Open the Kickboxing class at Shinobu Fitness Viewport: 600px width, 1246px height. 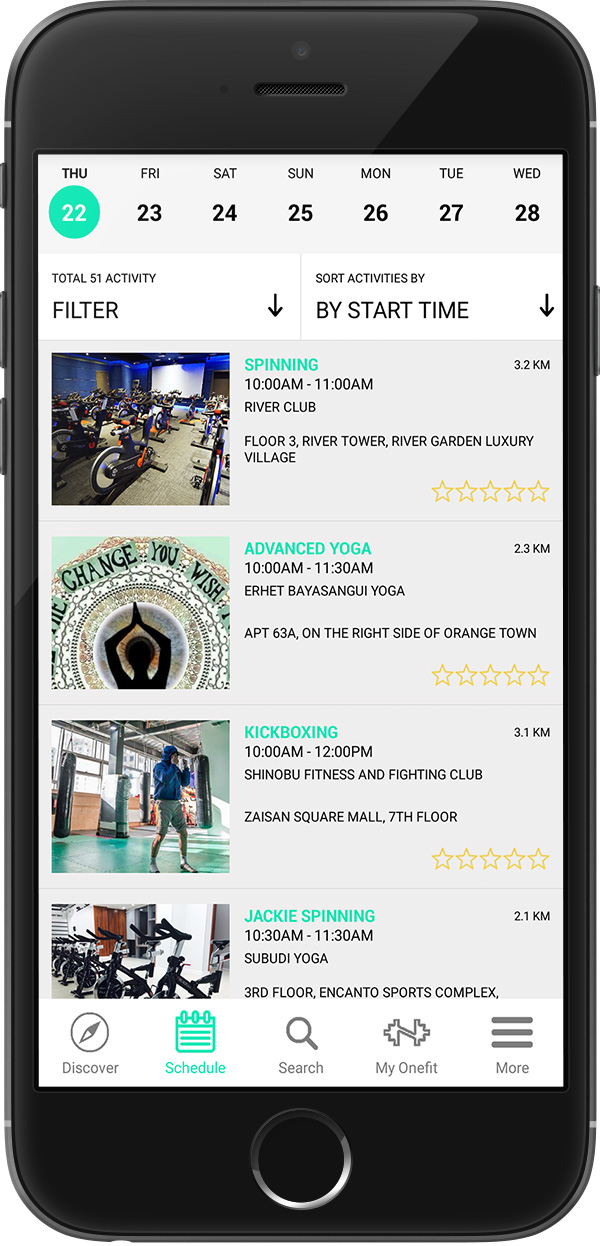(x=300, y=796)
